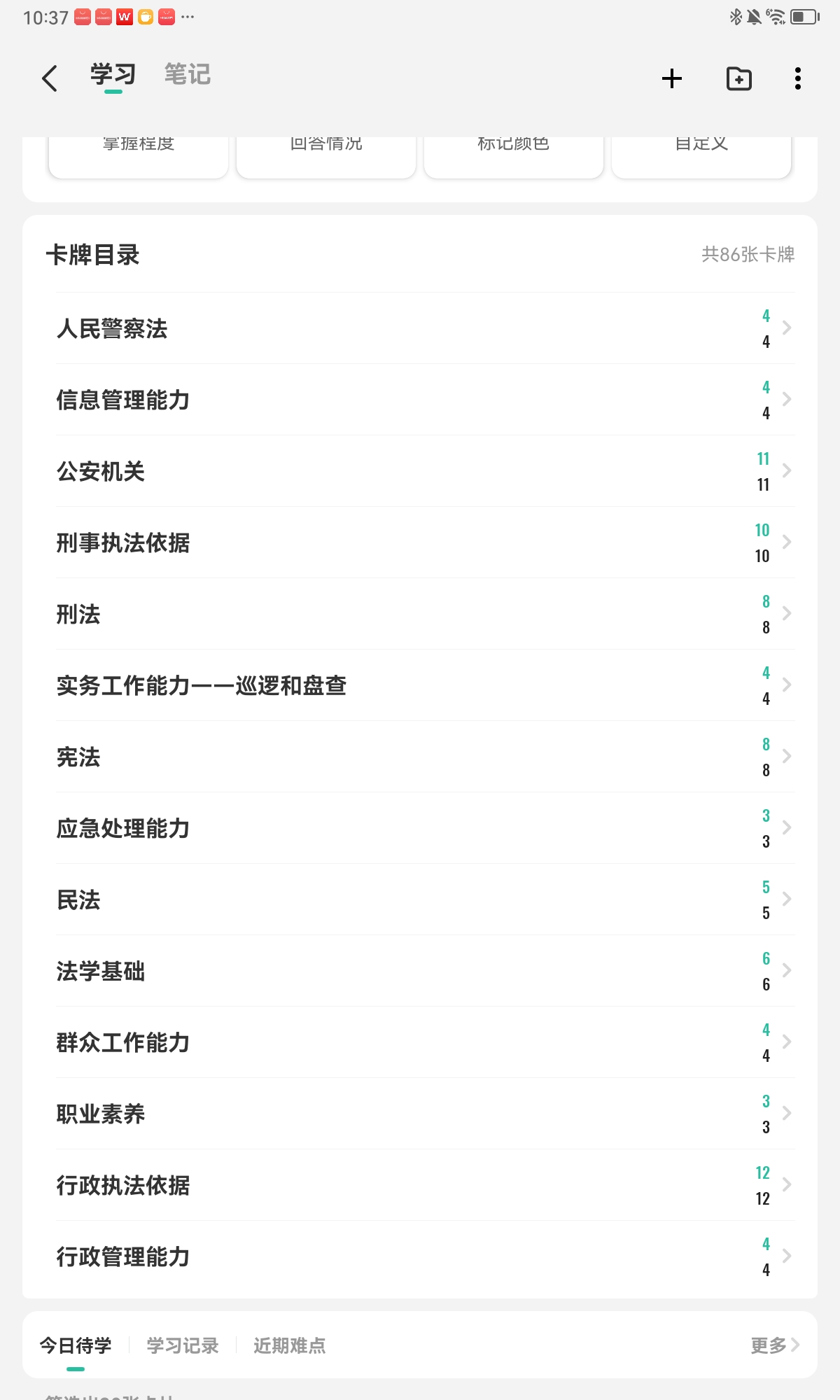Image resolution: width=840 pixels, height=1400 pixels.
Task: Tap the new folder icon
Action: coord(739,78)
